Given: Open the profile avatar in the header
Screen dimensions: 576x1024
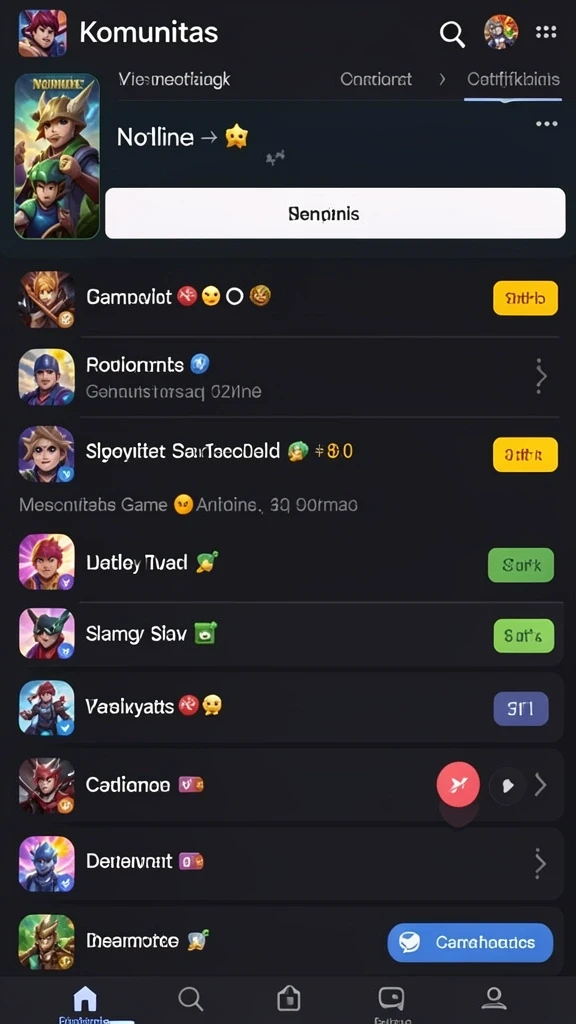Looking at the screenshot, I should pyautogui.click(x=501, y=32).
